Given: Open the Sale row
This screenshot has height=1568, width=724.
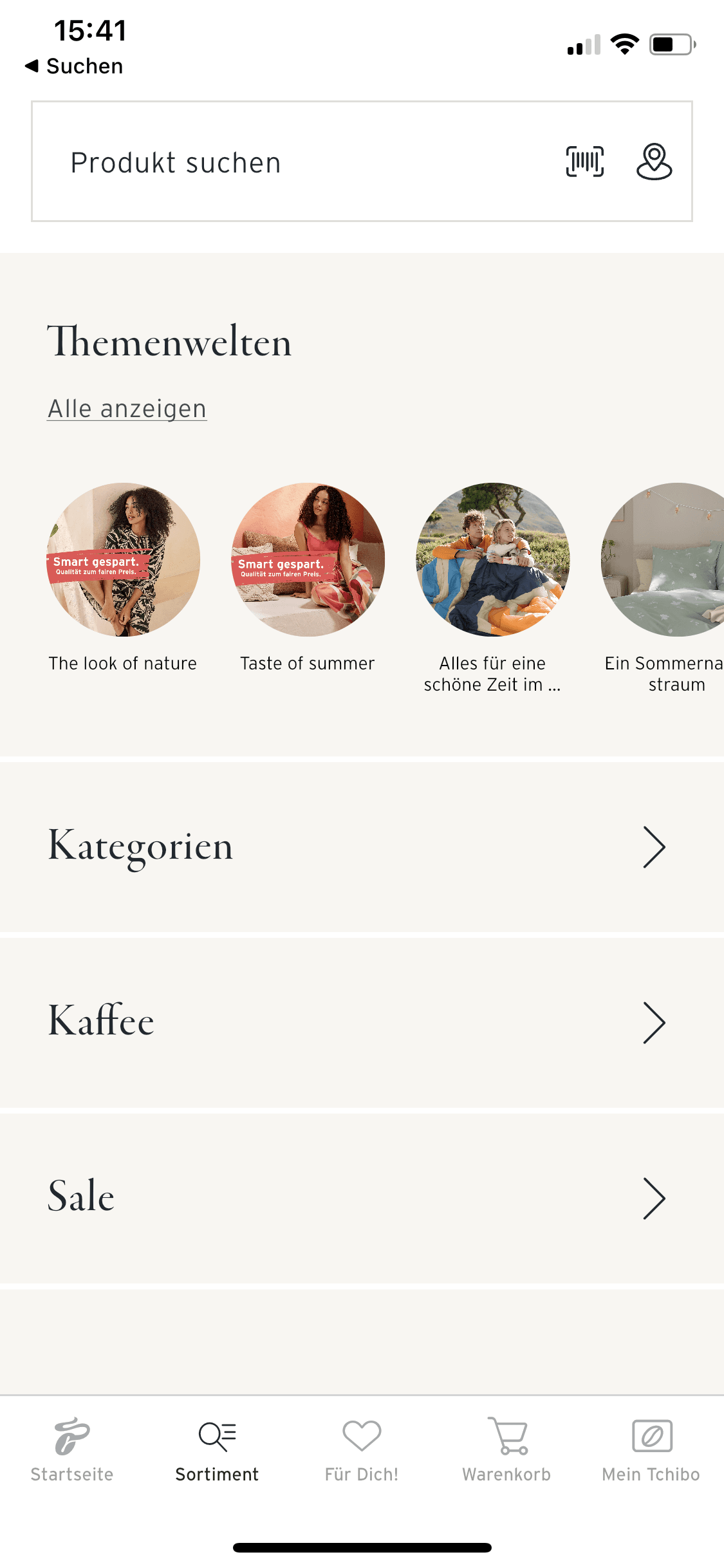Looking at the screenshot, I should 362,1198.
